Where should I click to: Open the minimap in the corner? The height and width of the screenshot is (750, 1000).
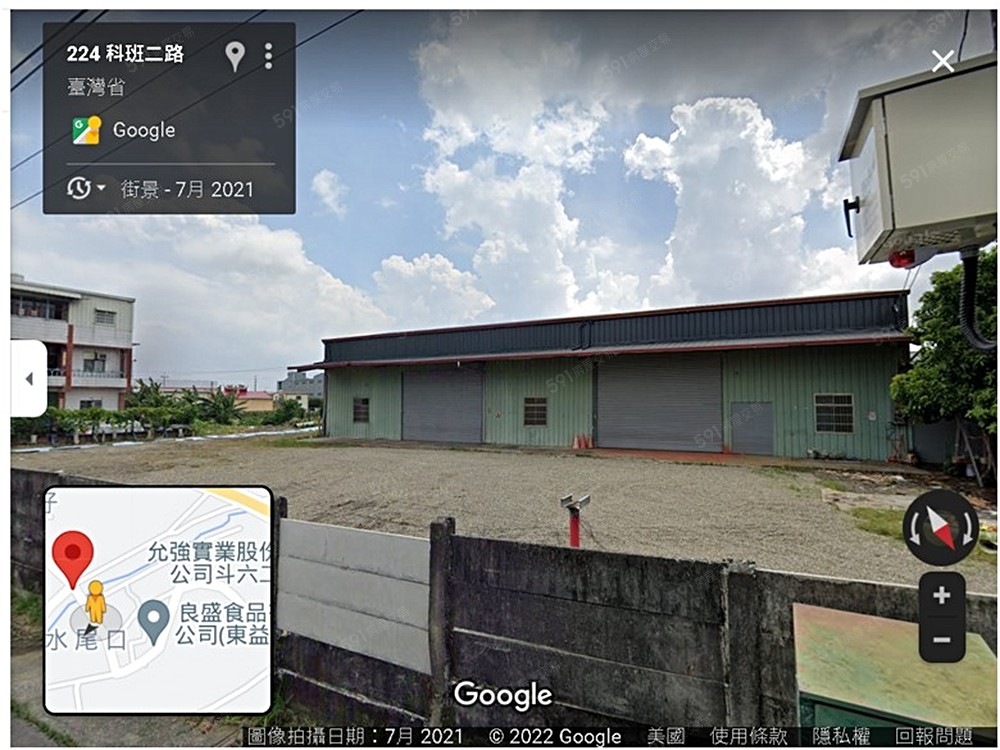click(158, 599)
